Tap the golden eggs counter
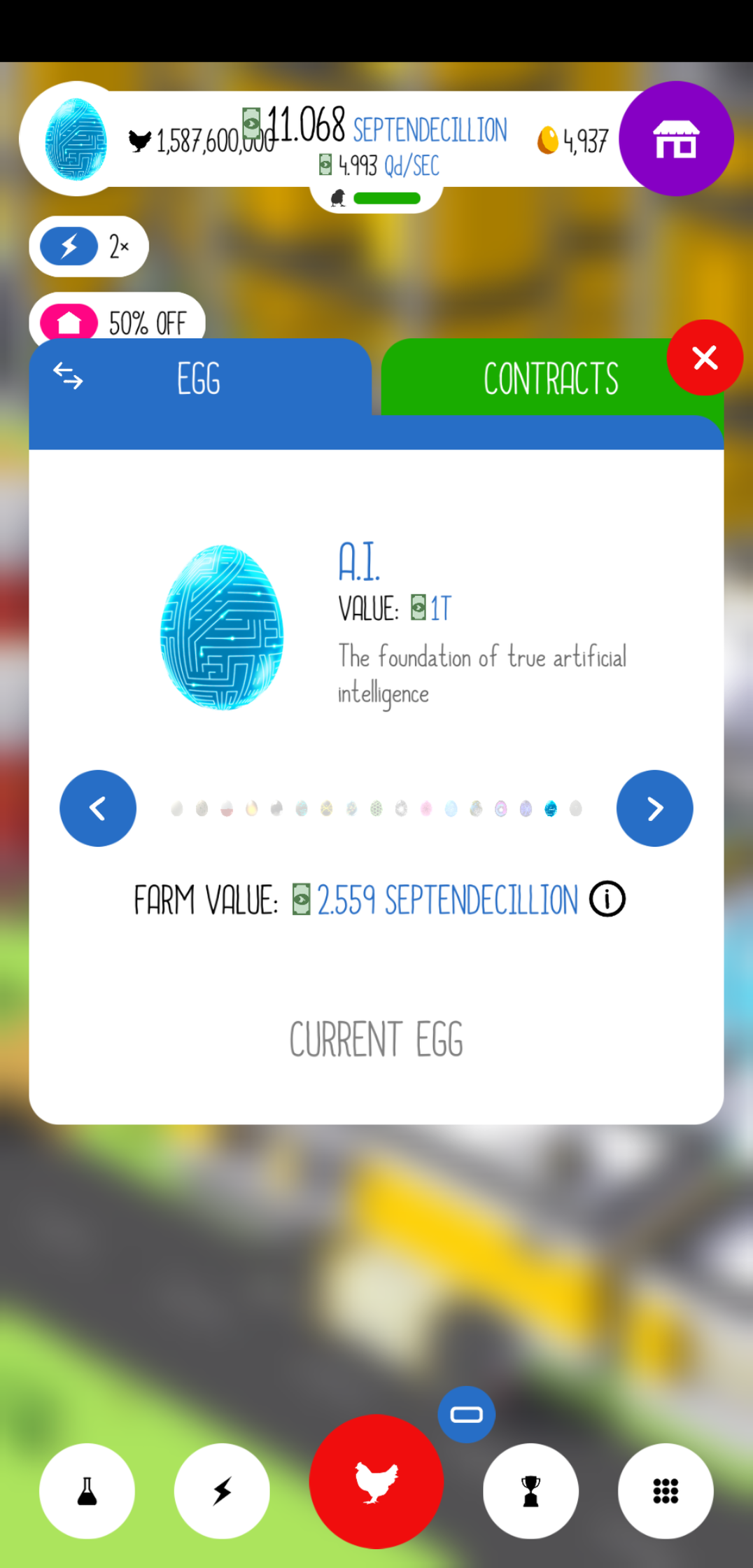Screen dimensions: 753x1568 (572, 141)
